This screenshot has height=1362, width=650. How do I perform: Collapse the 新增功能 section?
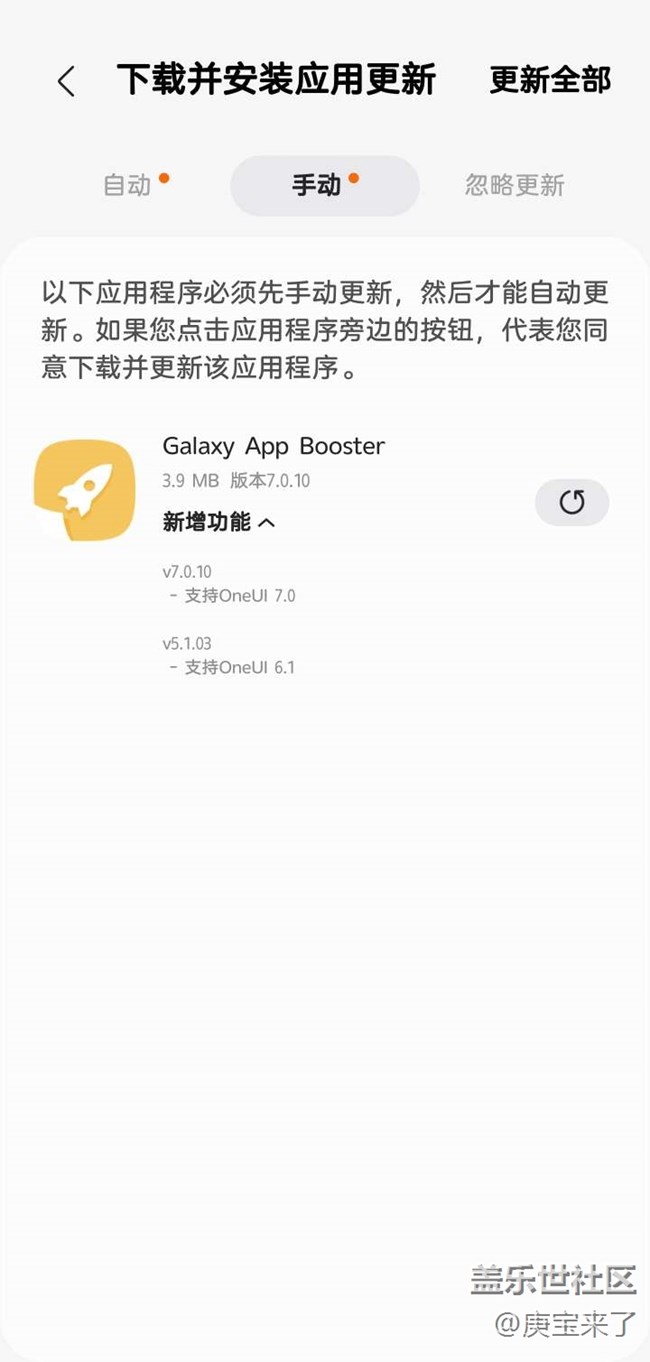(x=218, y=521)
